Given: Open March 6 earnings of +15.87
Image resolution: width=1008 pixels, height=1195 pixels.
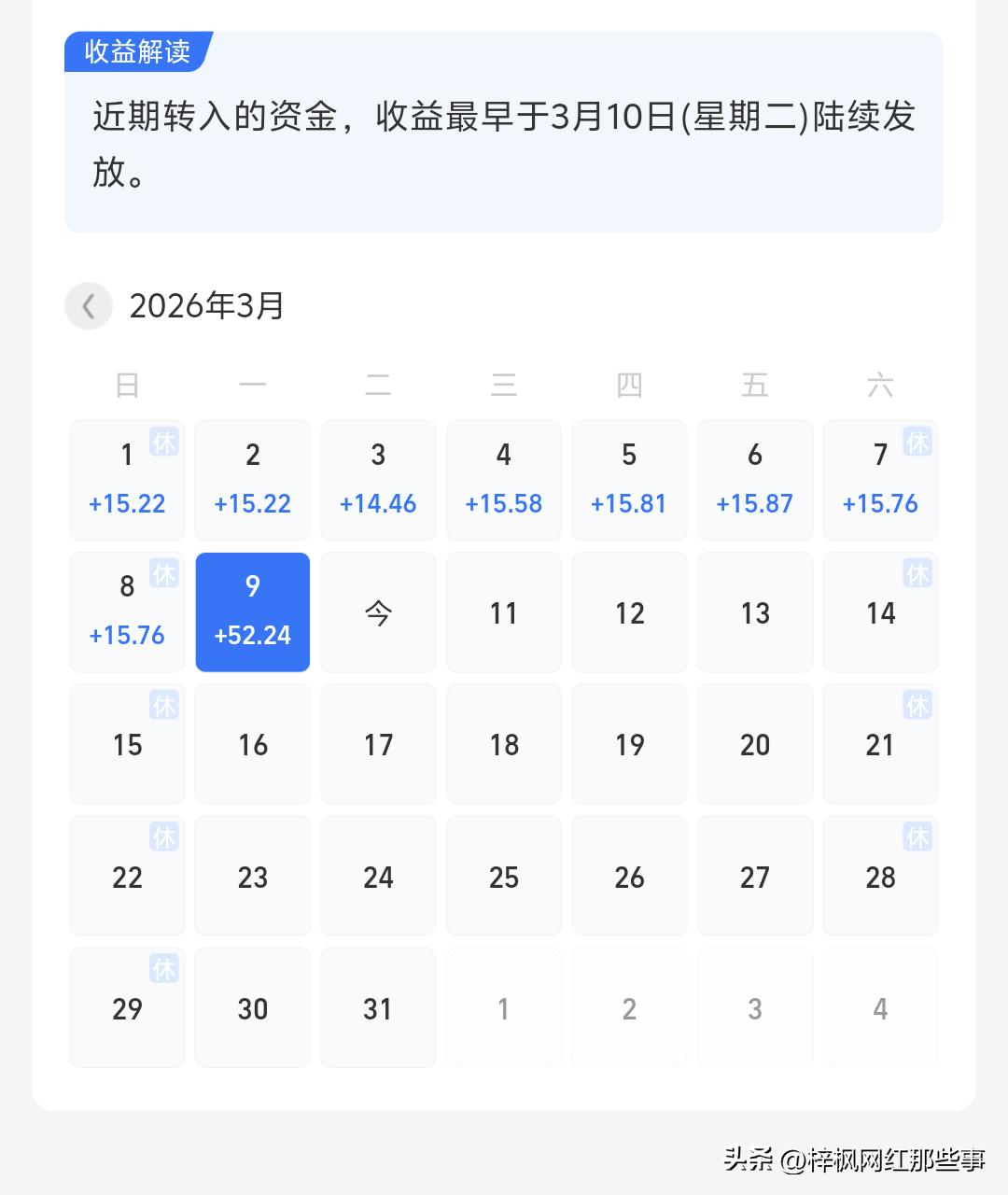Looking at the screenshot, I should [755, 479].
